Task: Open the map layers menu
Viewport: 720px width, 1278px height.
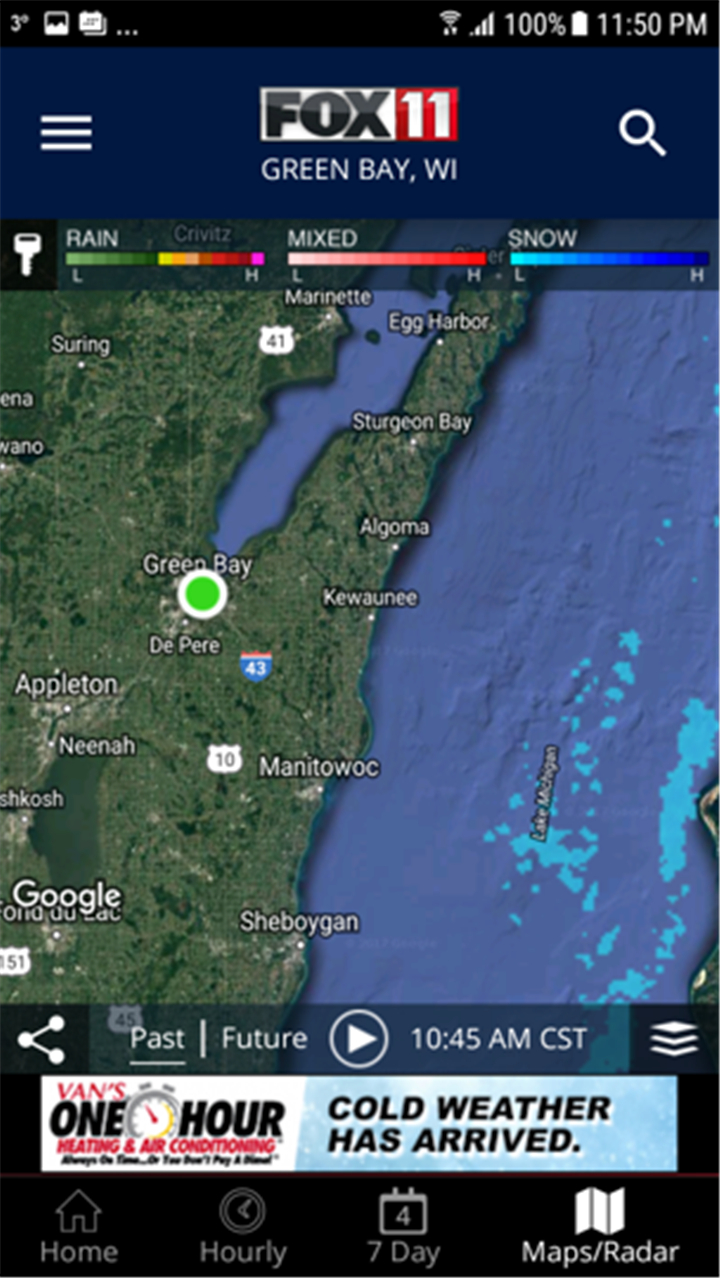Action: point(675,1040)
